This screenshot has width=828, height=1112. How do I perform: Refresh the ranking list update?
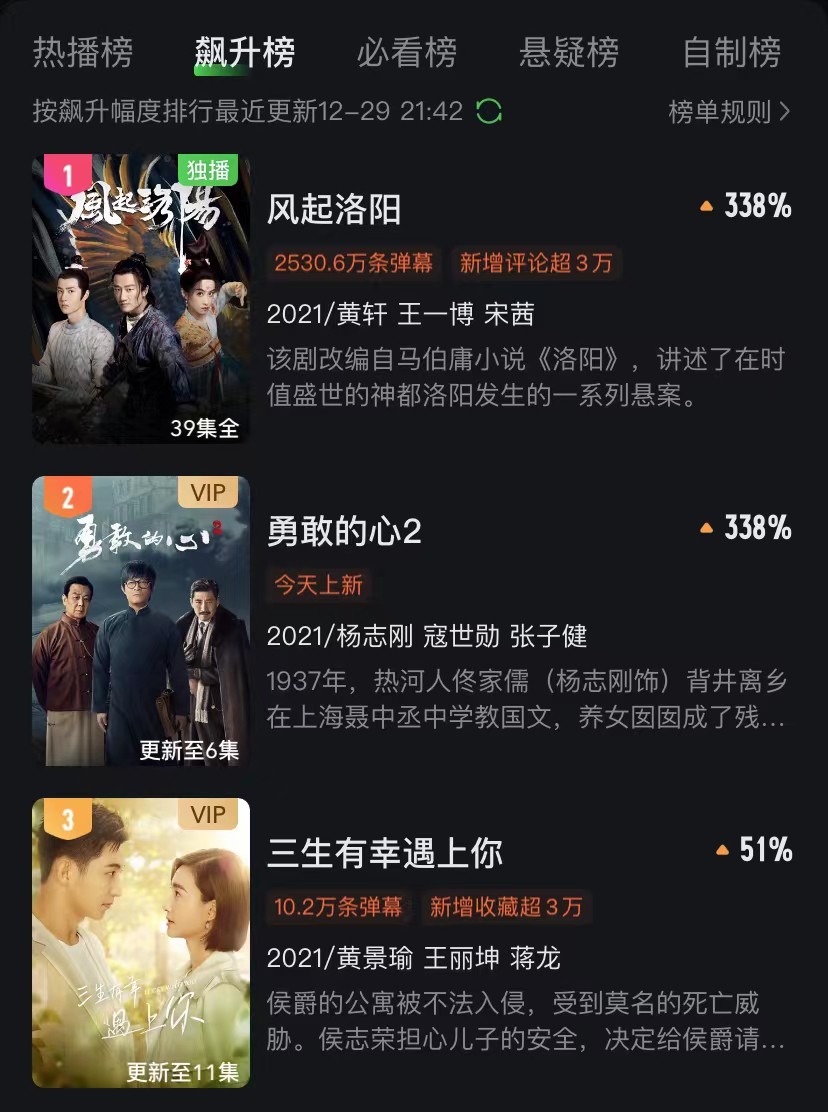click(489, 111)
